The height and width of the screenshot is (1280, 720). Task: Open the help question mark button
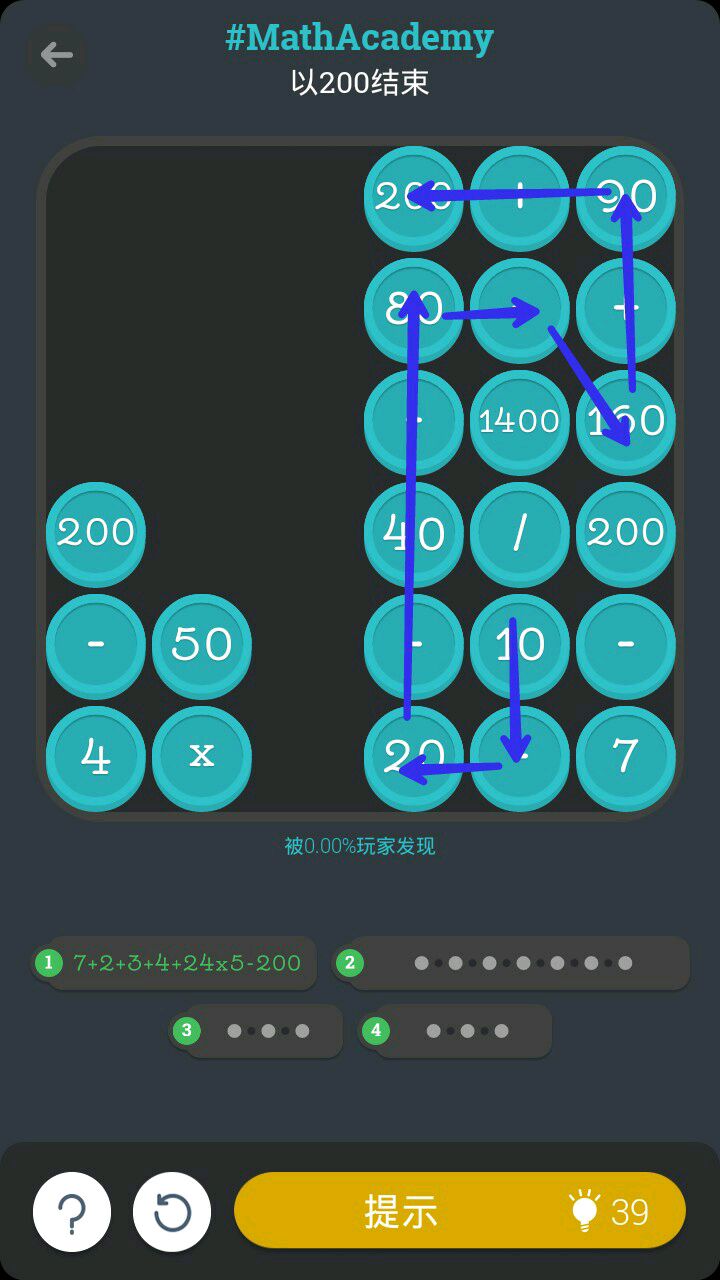(72, 1212)
